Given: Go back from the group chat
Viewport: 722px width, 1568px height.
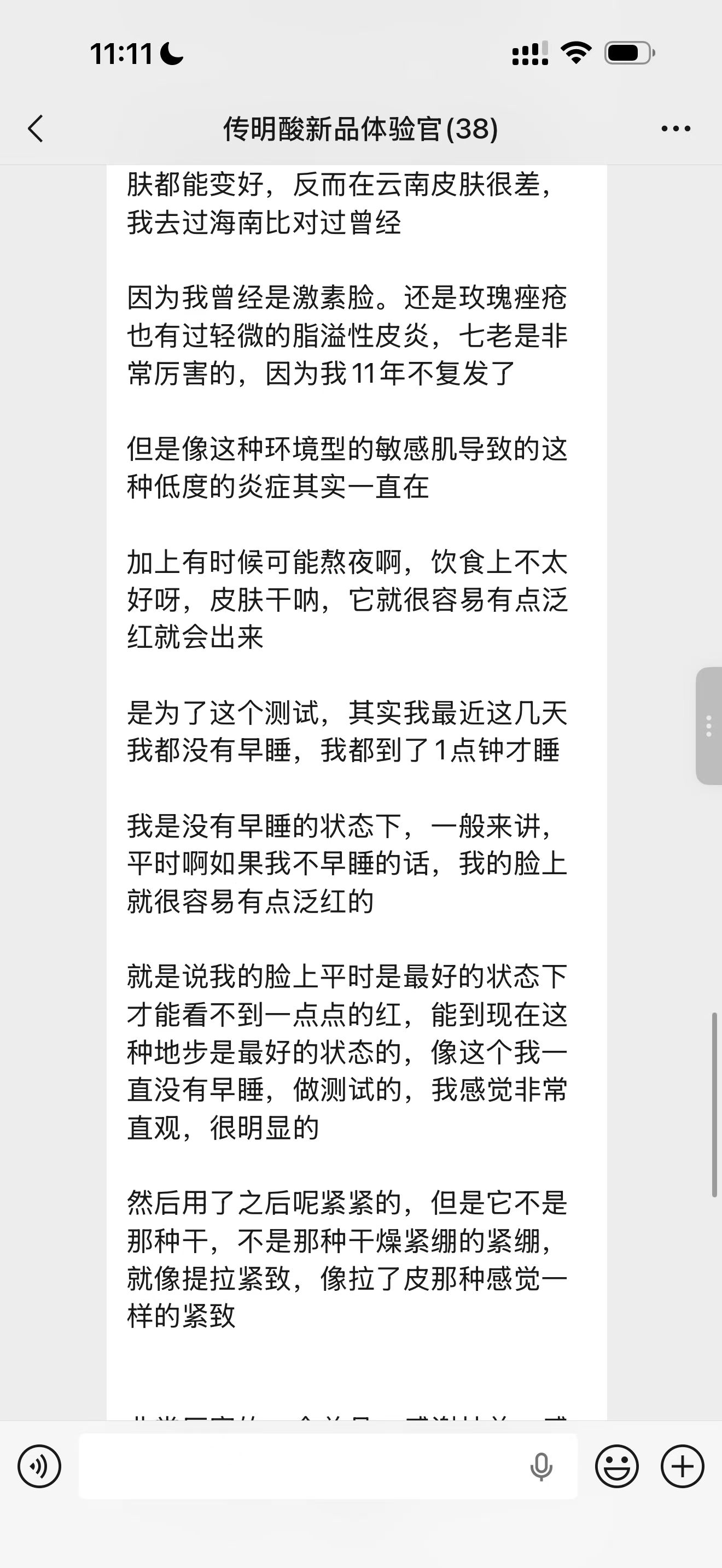Looking at the screenshot, I should coord(36,128).
